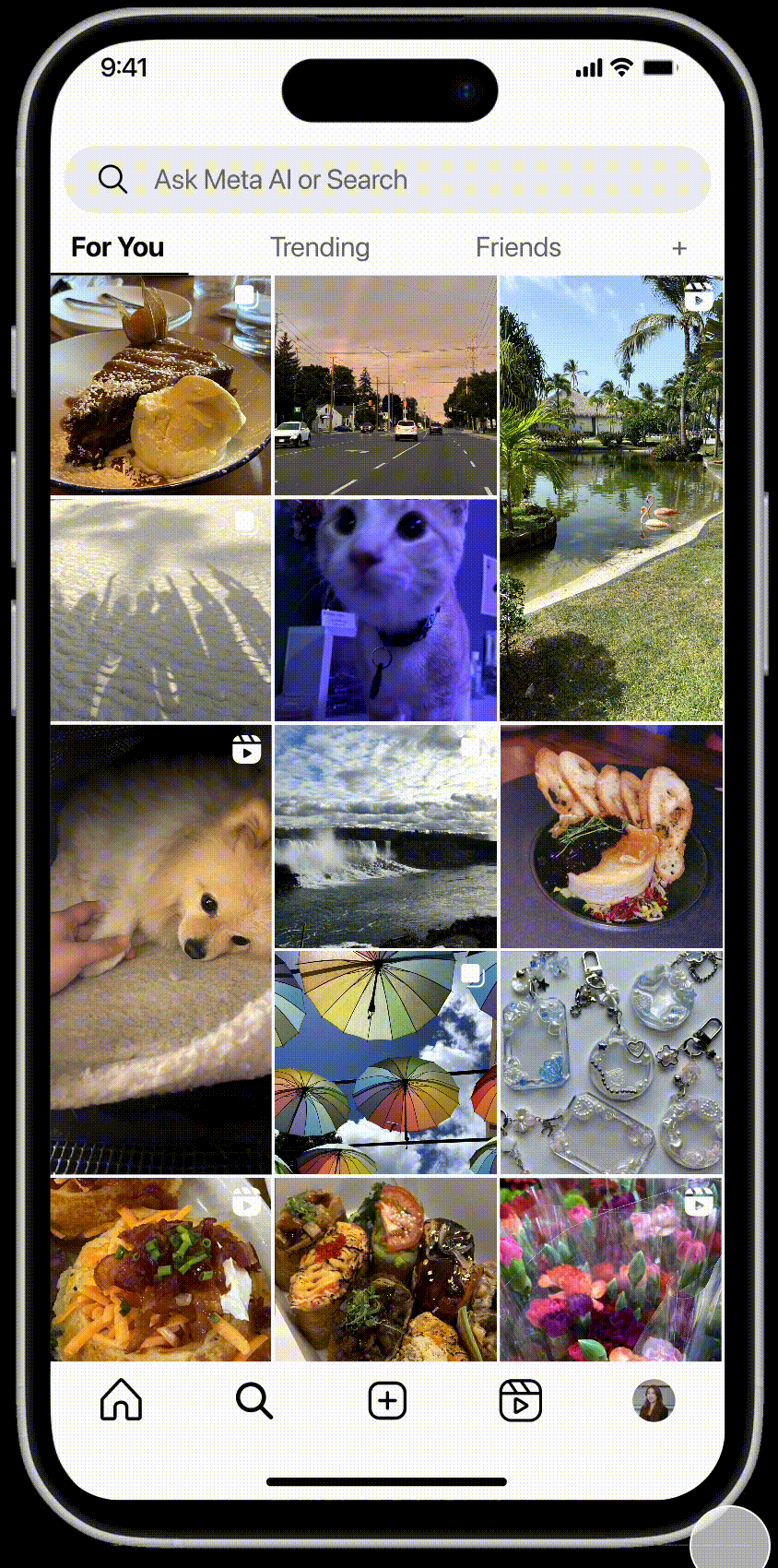The height and width of the screenshot is (1568, 778).
Task: Open the resin keychains photo
Action: click(610, 1063)
